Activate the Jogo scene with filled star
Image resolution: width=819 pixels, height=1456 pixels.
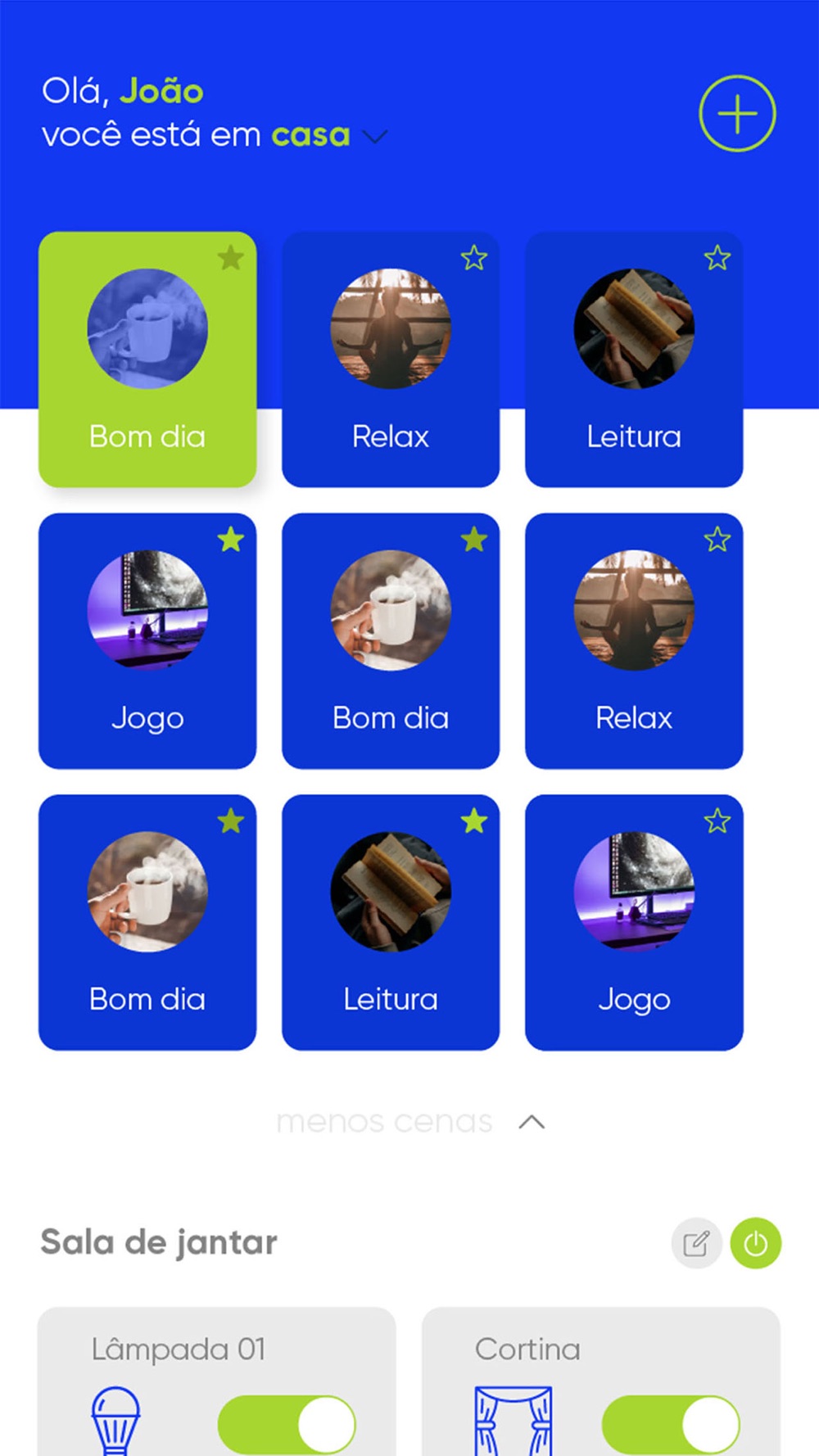147,641
